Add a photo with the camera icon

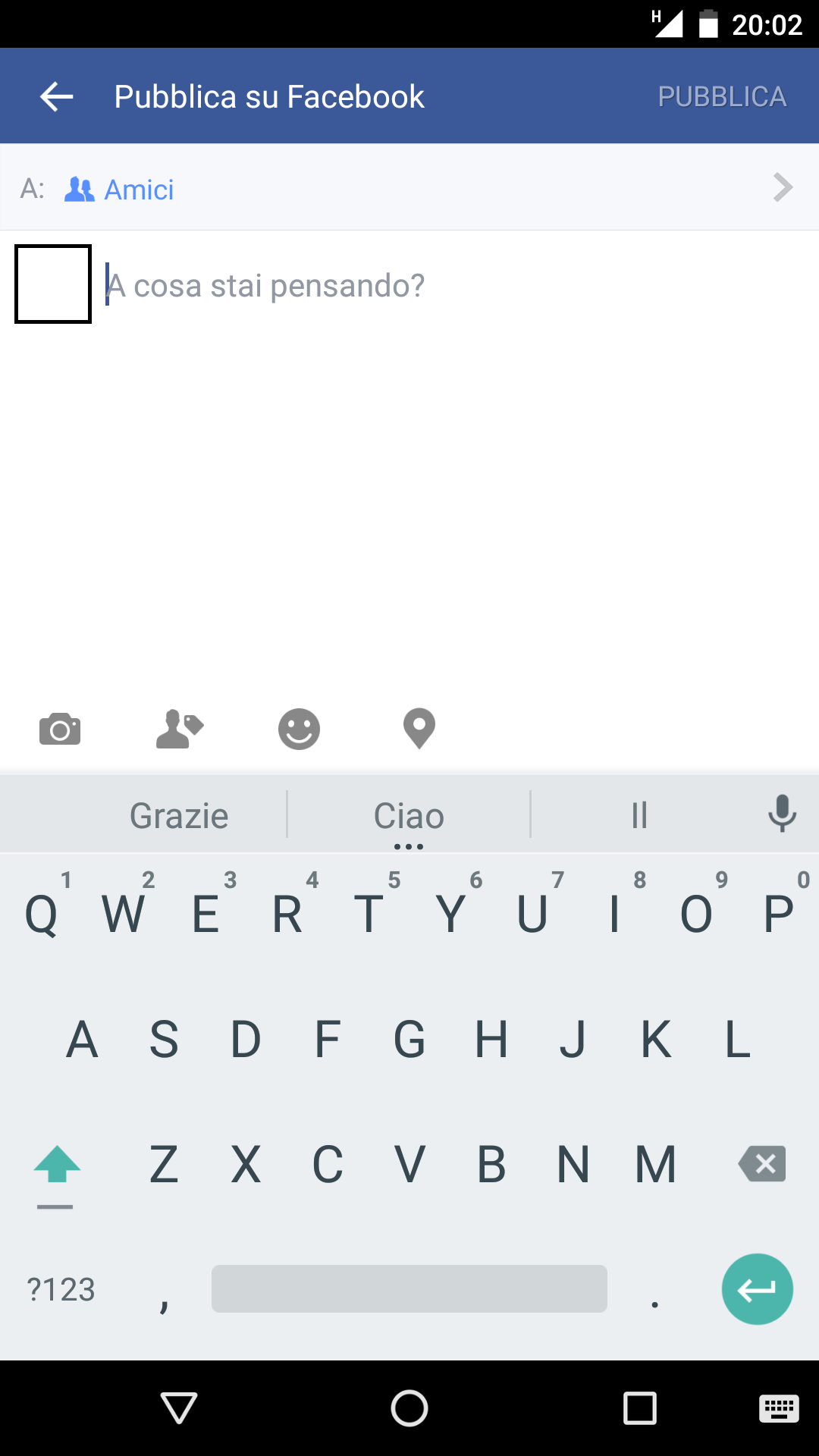tap(60, 730)
